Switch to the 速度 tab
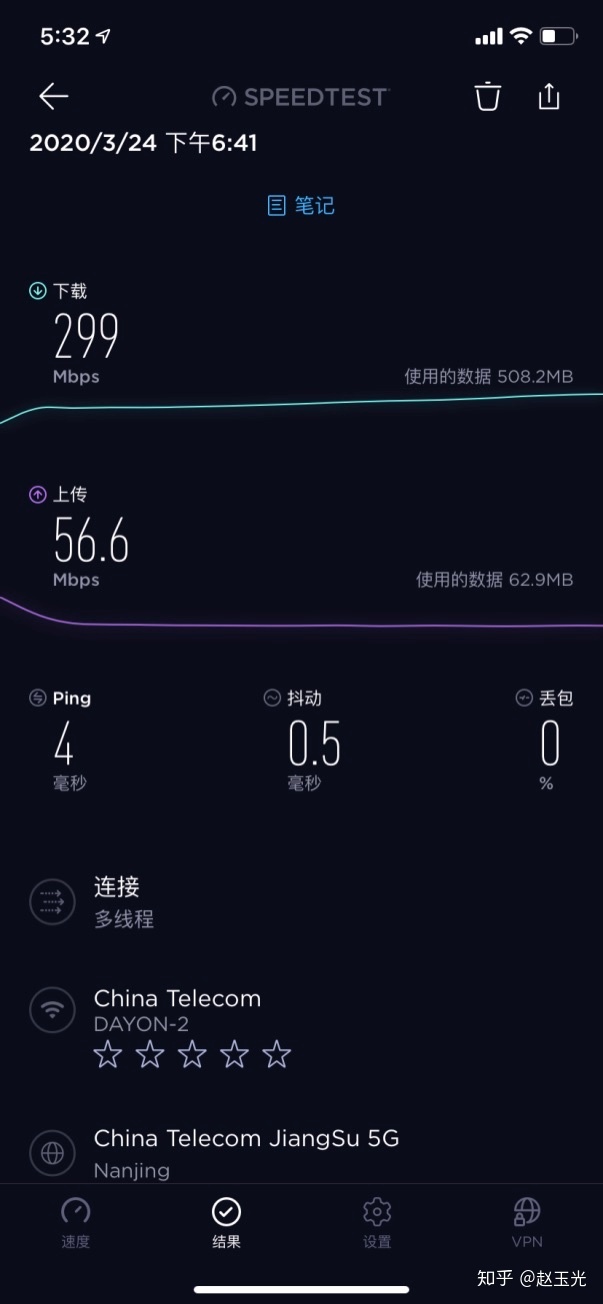 click(76, 1223)
